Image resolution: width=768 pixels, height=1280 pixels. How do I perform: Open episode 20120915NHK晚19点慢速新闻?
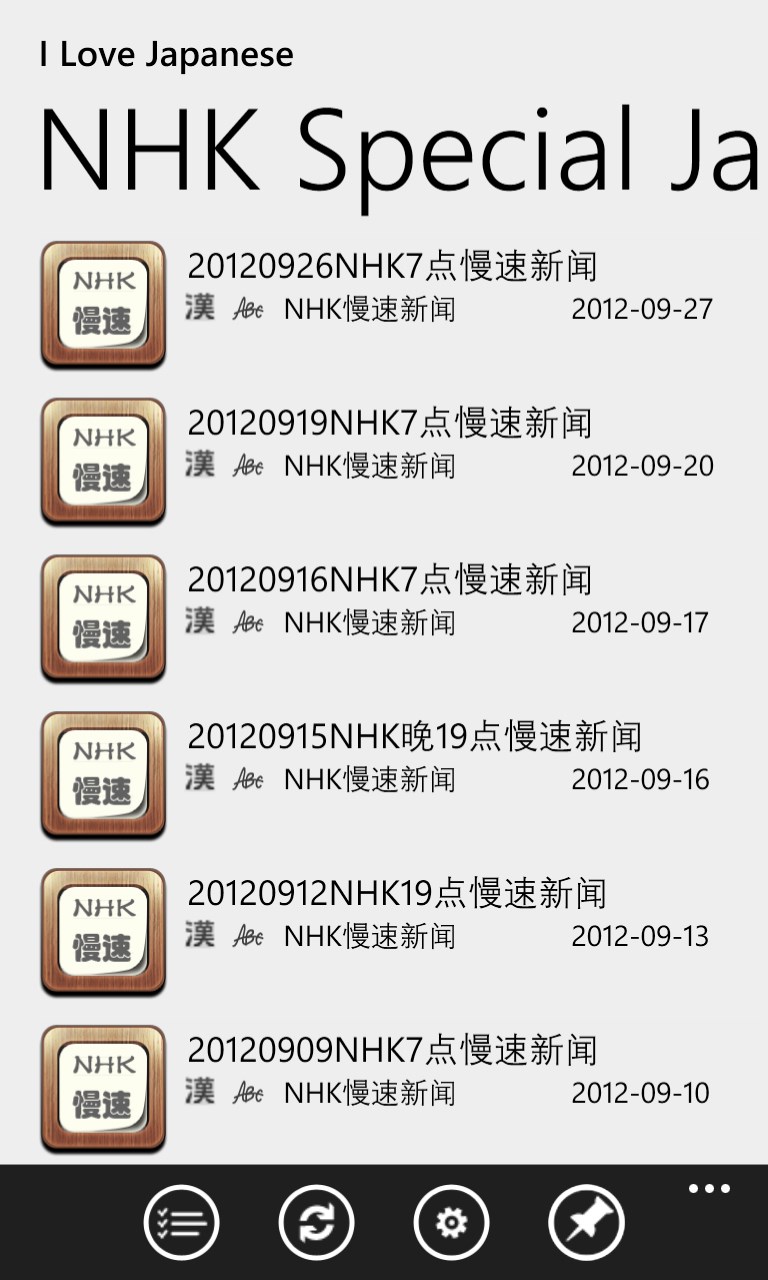pyautogui.click(x=420, y=737)
